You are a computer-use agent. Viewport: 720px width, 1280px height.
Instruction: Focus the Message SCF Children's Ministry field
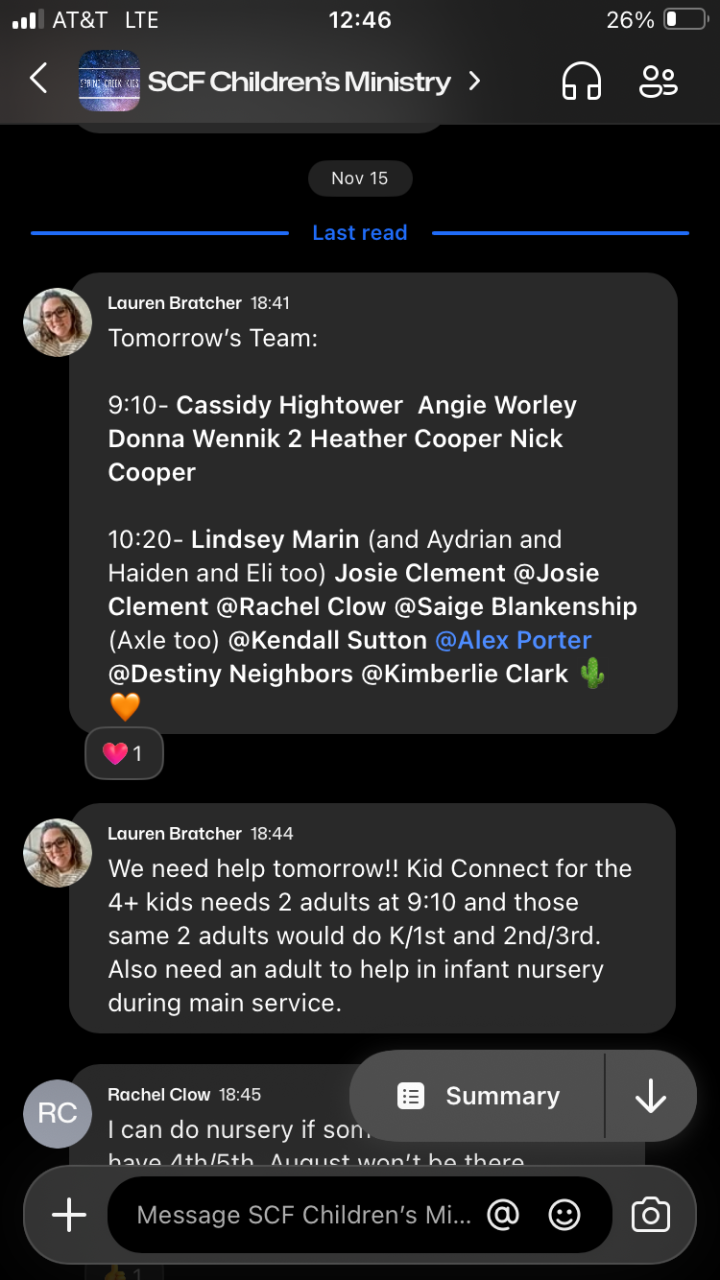click(300, 1215)
